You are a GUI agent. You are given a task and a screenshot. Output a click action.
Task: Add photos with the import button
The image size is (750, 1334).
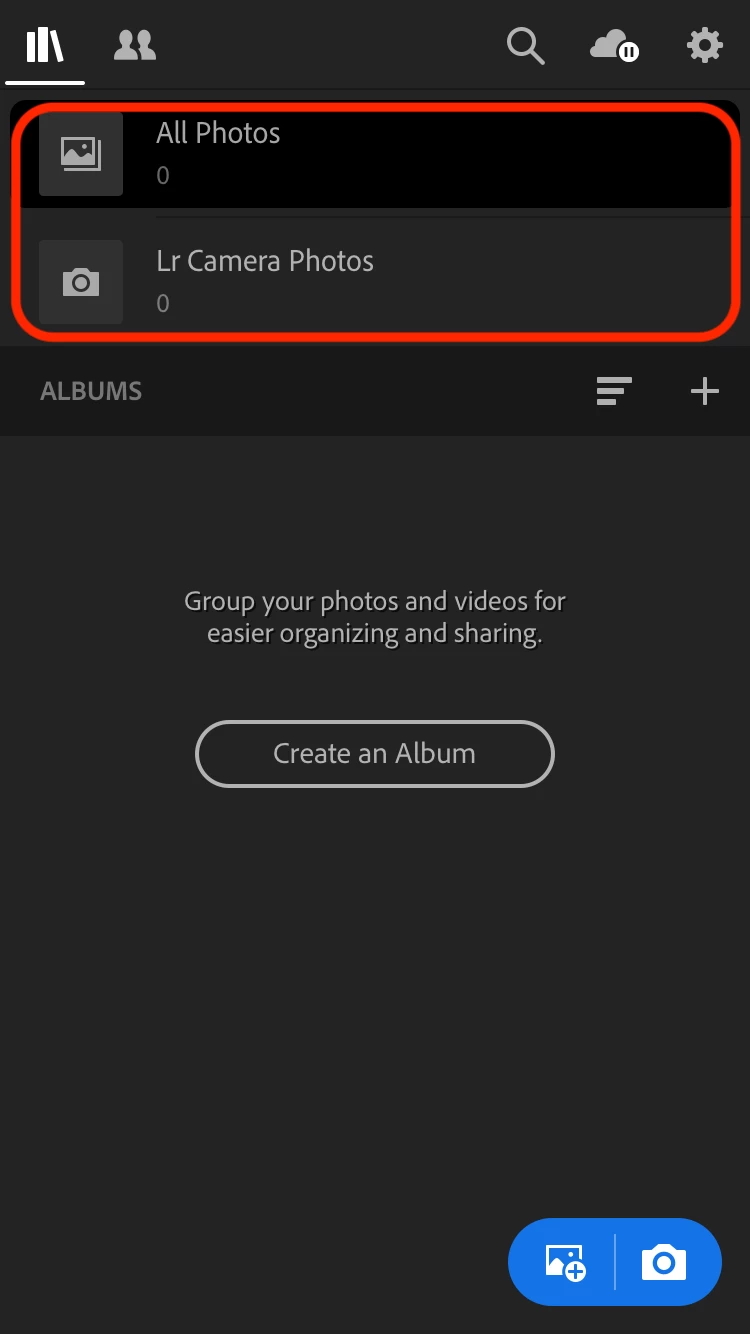pos(565,1262)
